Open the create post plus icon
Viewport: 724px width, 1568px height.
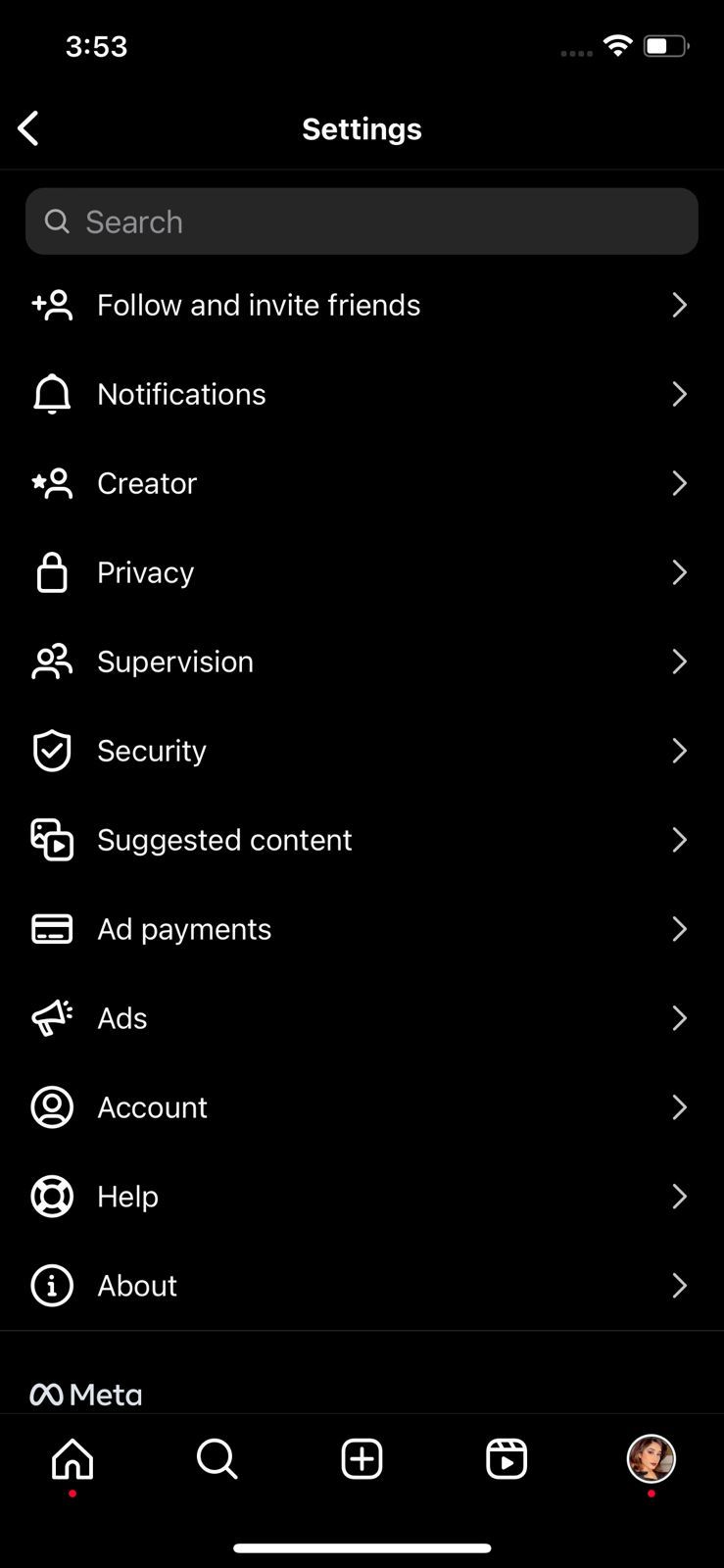362,1458
